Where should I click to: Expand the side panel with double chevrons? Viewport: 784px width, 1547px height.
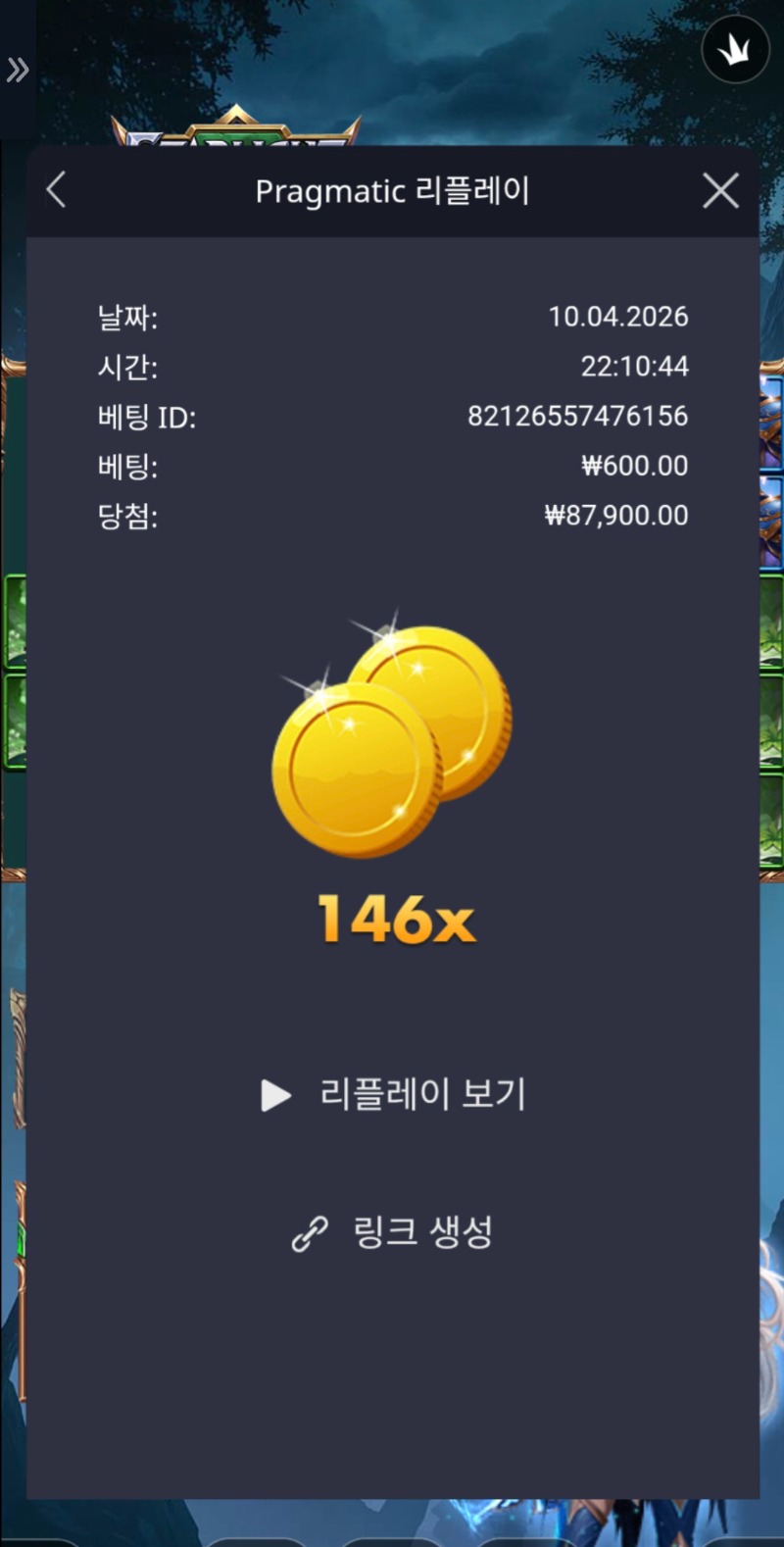18,70
